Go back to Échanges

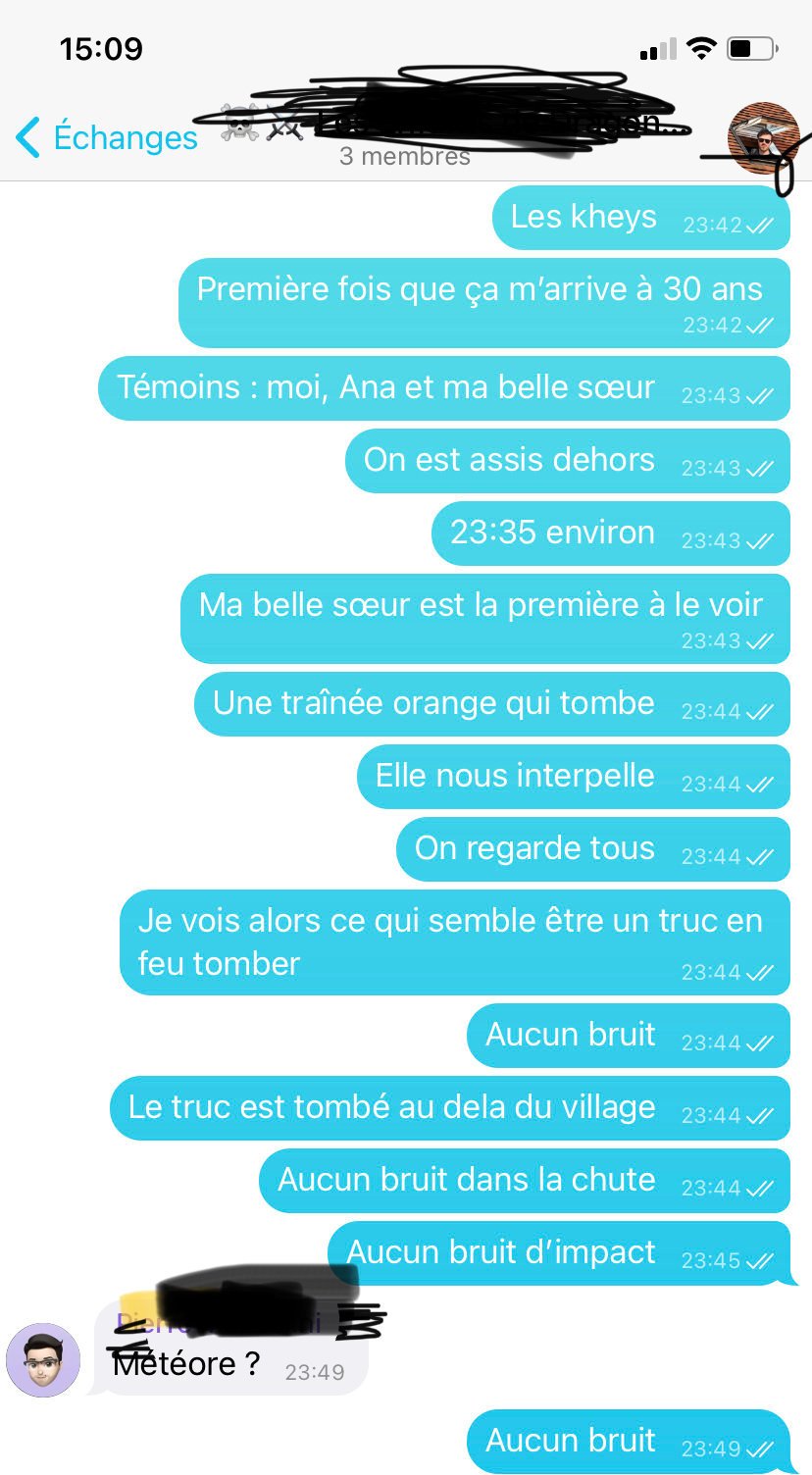click(x=106, y=137)
